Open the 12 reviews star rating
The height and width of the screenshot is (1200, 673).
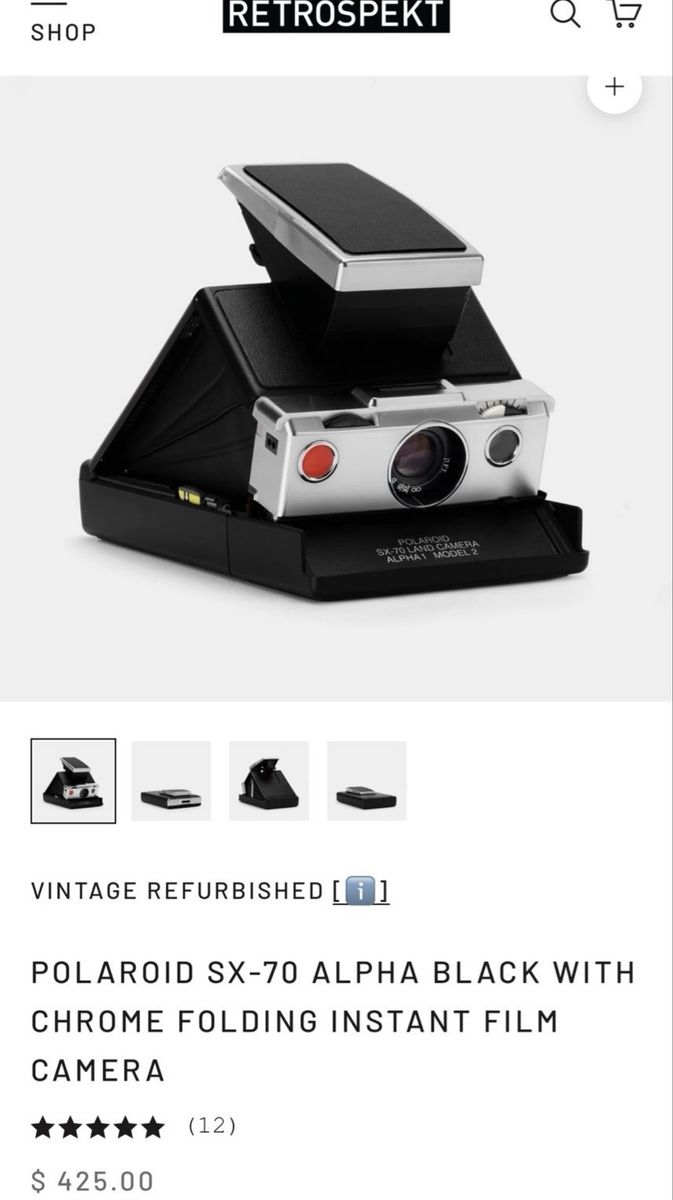(134, 1127)
